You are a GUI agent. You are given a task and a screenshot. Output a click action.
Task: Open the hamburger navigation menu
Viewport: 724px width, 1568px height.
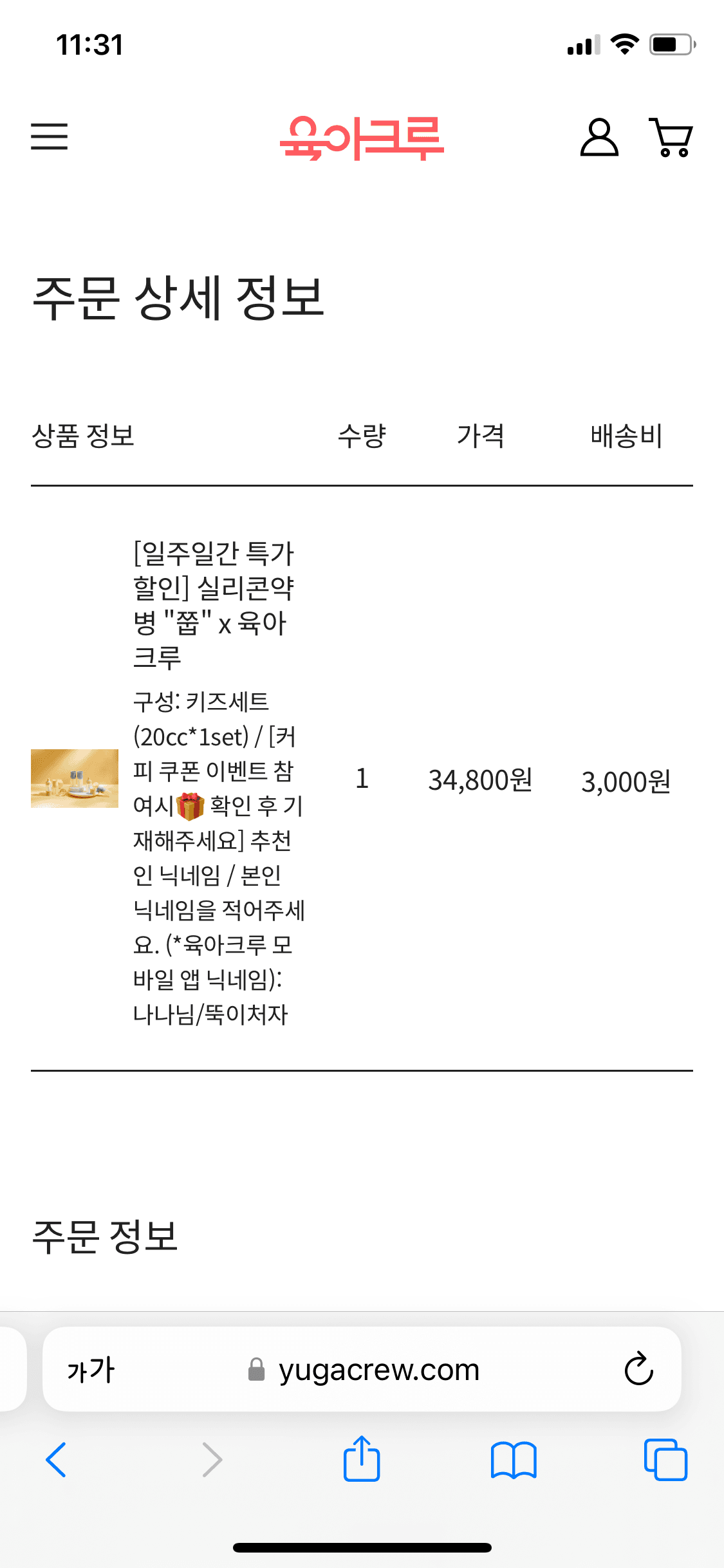[x=50, y=137]
